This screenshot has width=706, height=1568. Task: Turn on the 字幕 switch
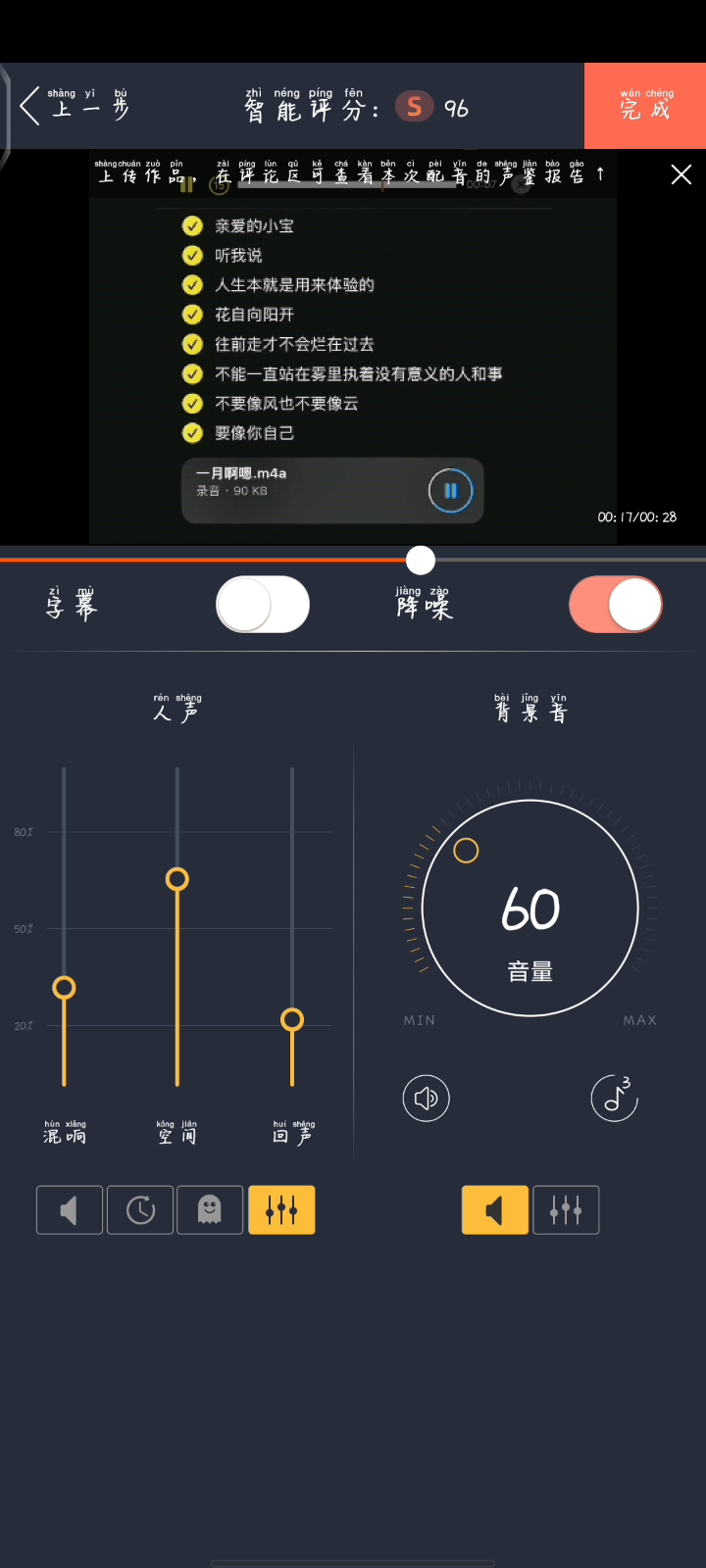pyautogui.click(x=263, y=605)
